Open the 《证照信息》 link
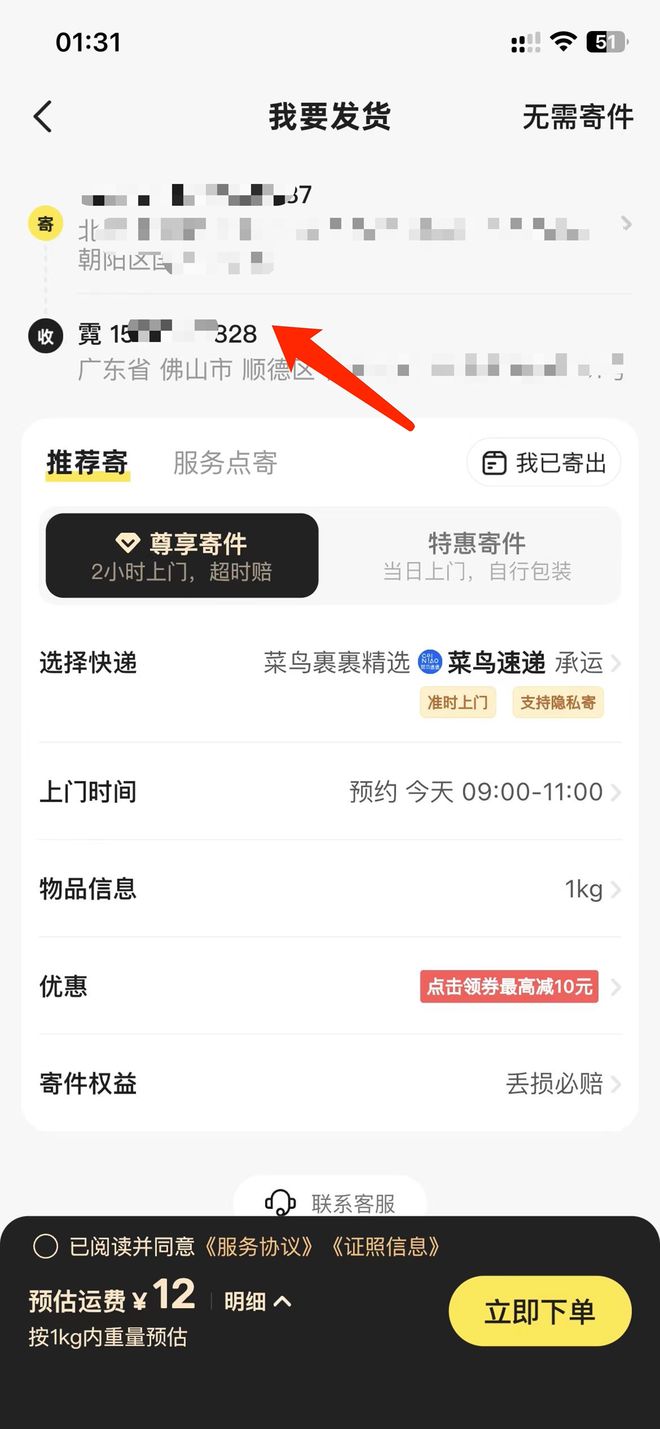 tap(385, 1246)
